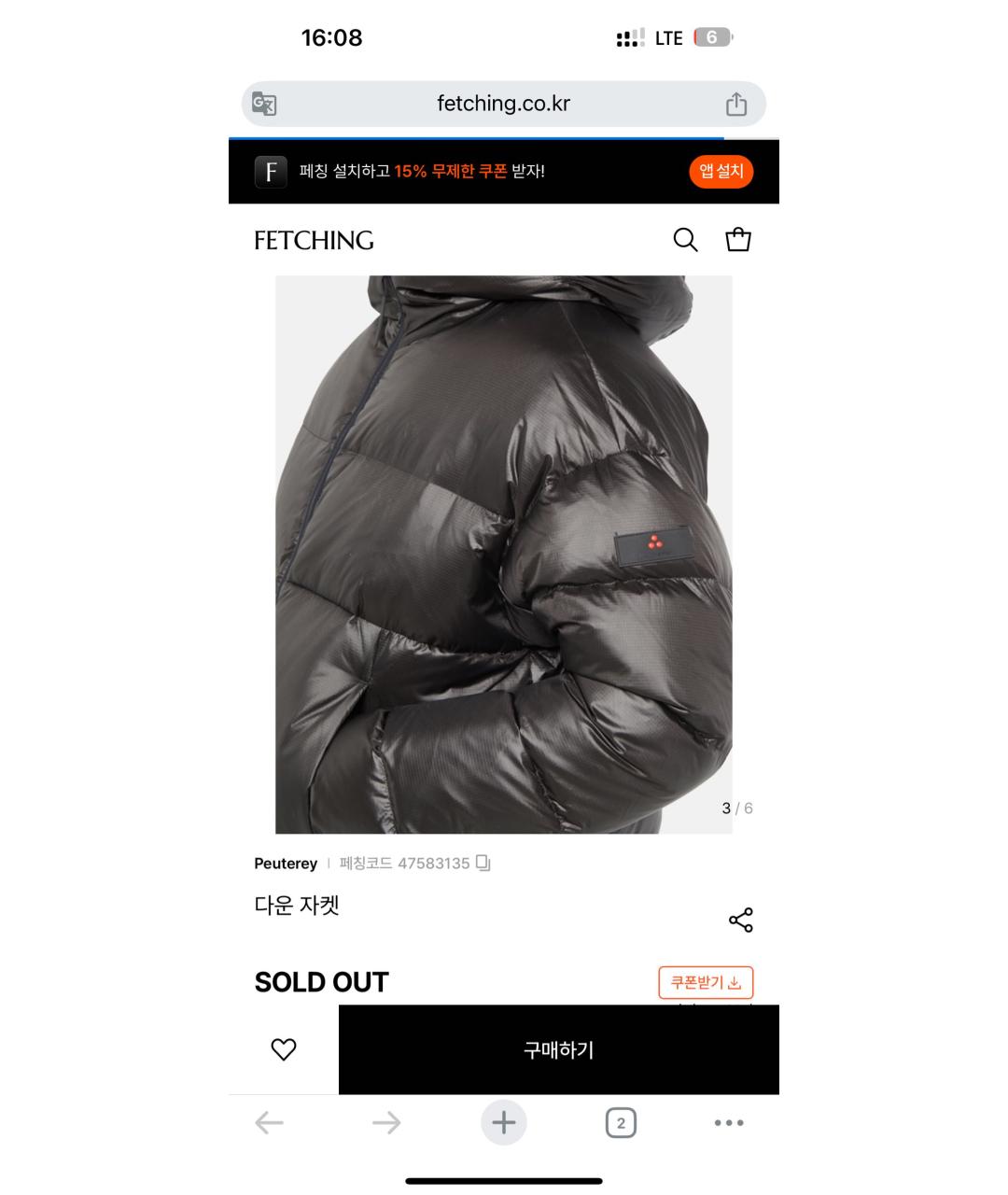This screenshot has height=1195, width=1008.
Task: Open the browser share sheet icon
Action: click(x=736, y=105)
